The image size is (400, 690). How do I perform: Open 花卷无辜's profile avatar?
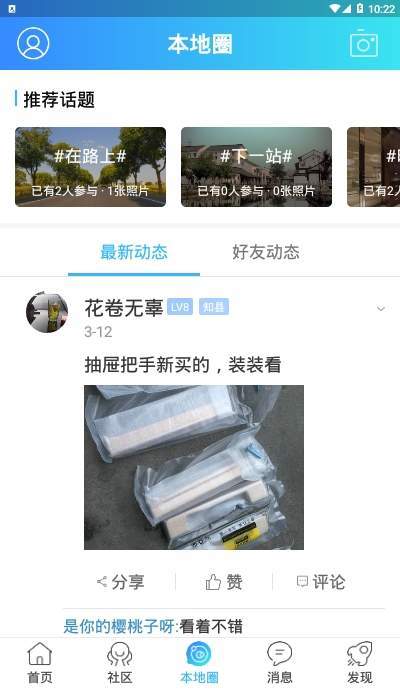coord(47,312)
